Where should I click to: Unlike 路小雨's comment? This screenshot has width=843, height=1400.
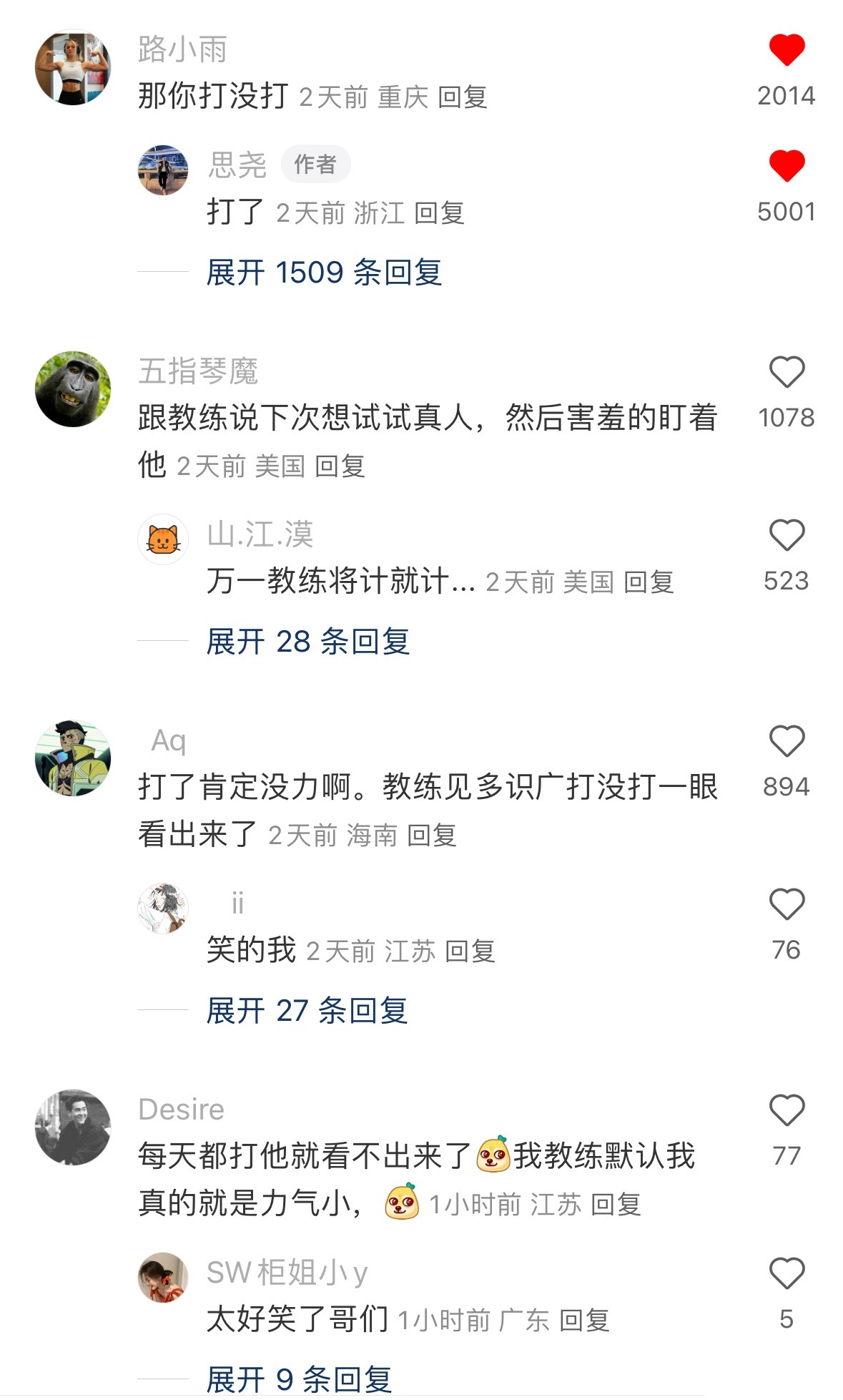coord(786,50)
